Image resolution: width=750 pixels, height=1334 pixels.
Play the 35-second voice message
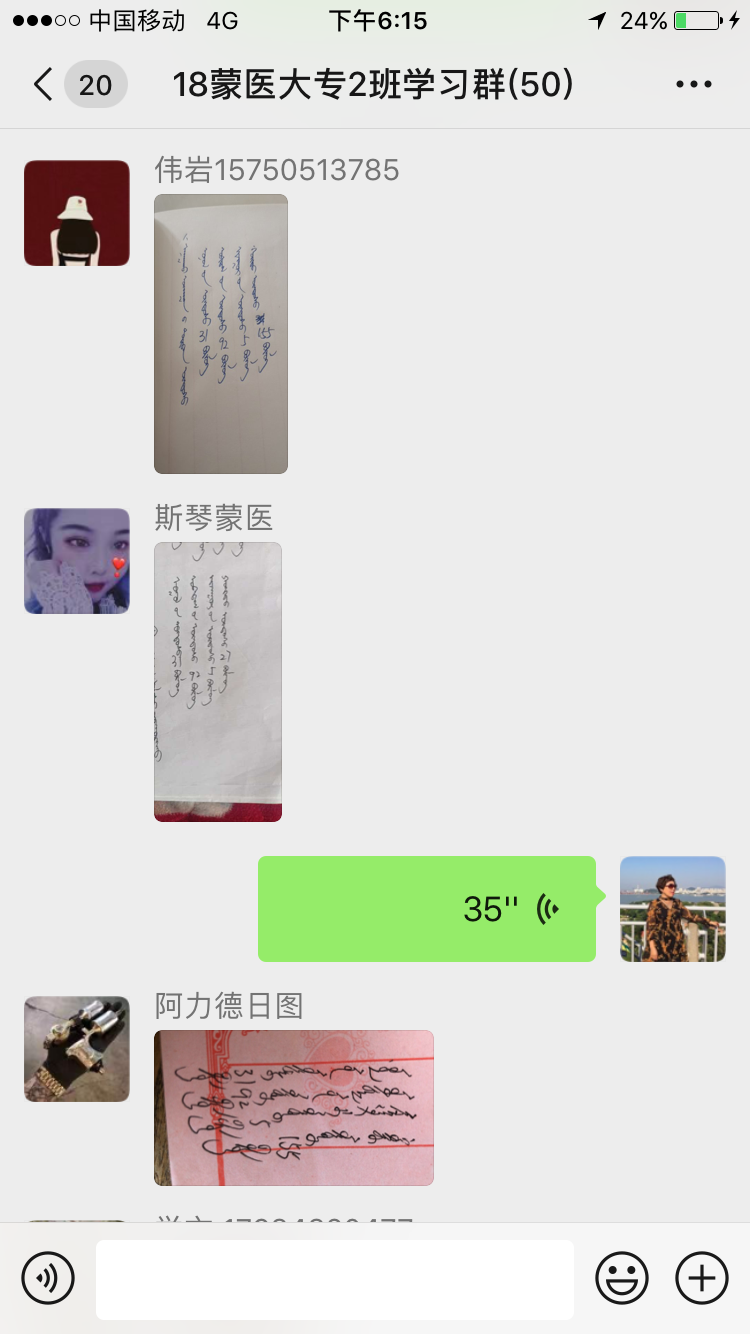pos(426,908)
